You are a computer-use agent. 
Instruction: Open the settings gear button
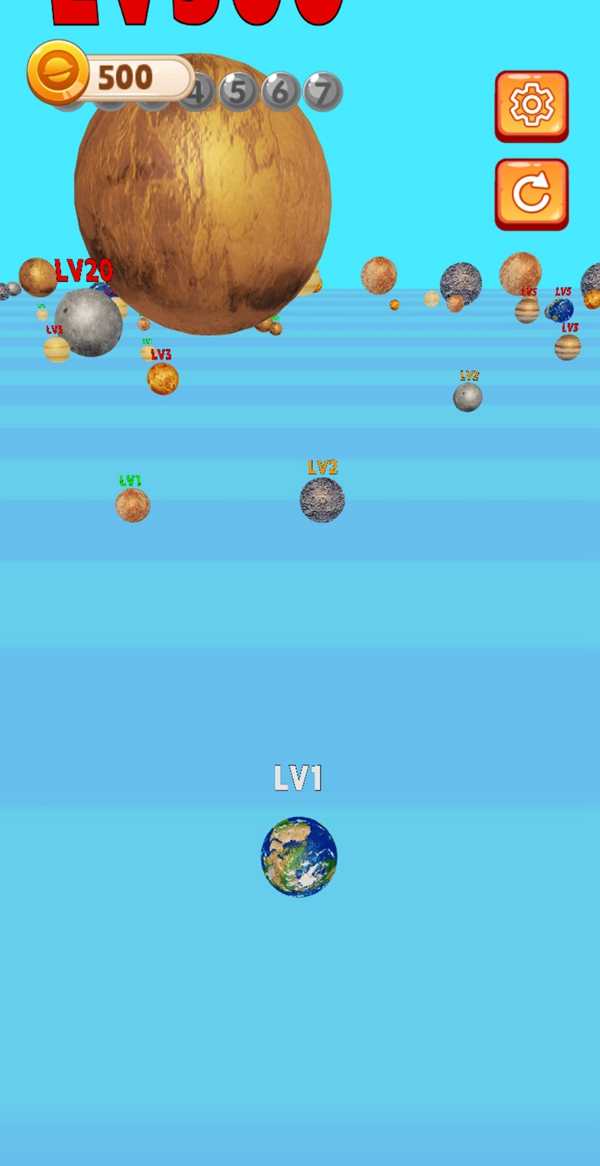(x=531, y=105)
